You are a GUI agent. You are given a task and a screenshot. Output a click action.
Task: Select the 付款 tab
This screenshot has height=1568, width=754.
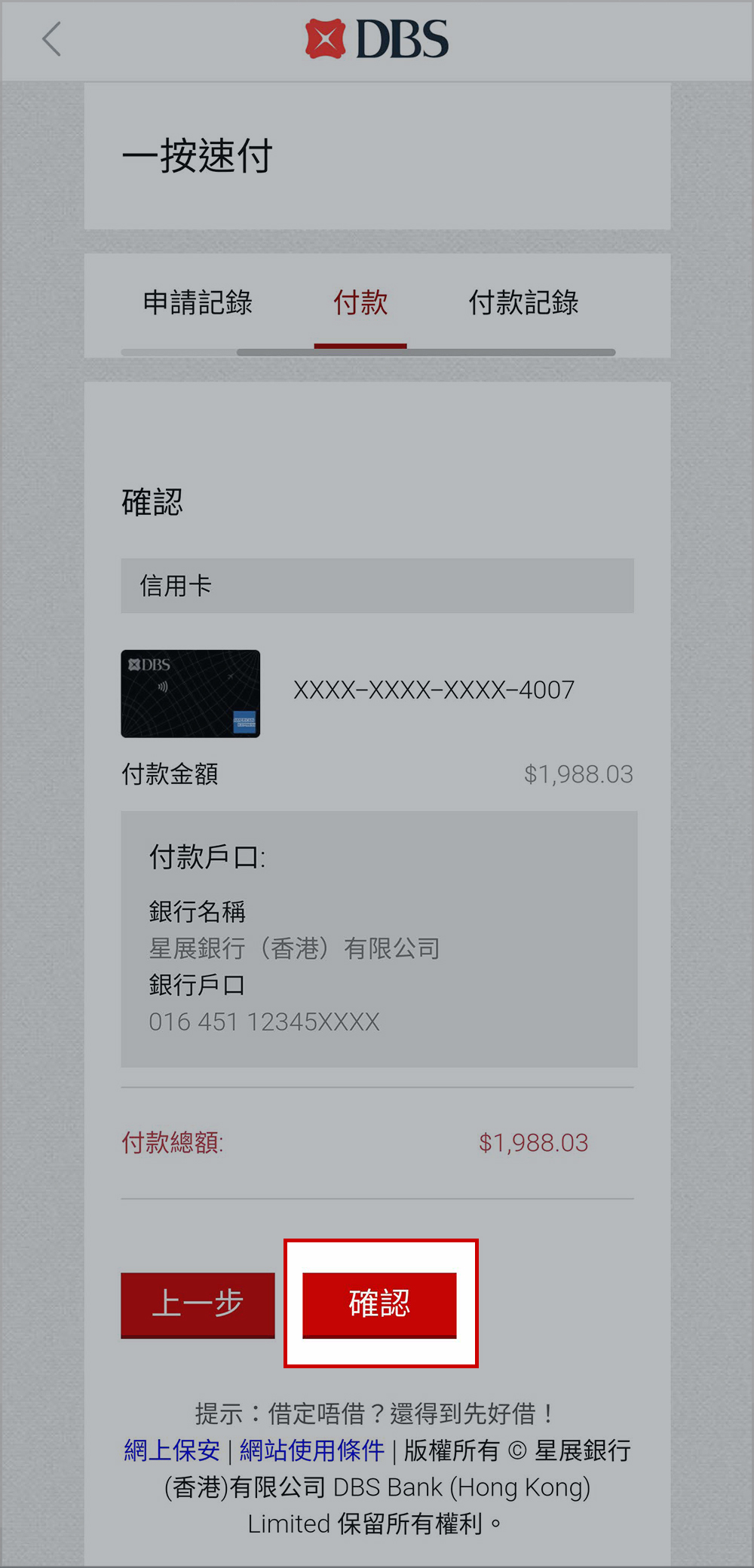(x=360, y=303)
